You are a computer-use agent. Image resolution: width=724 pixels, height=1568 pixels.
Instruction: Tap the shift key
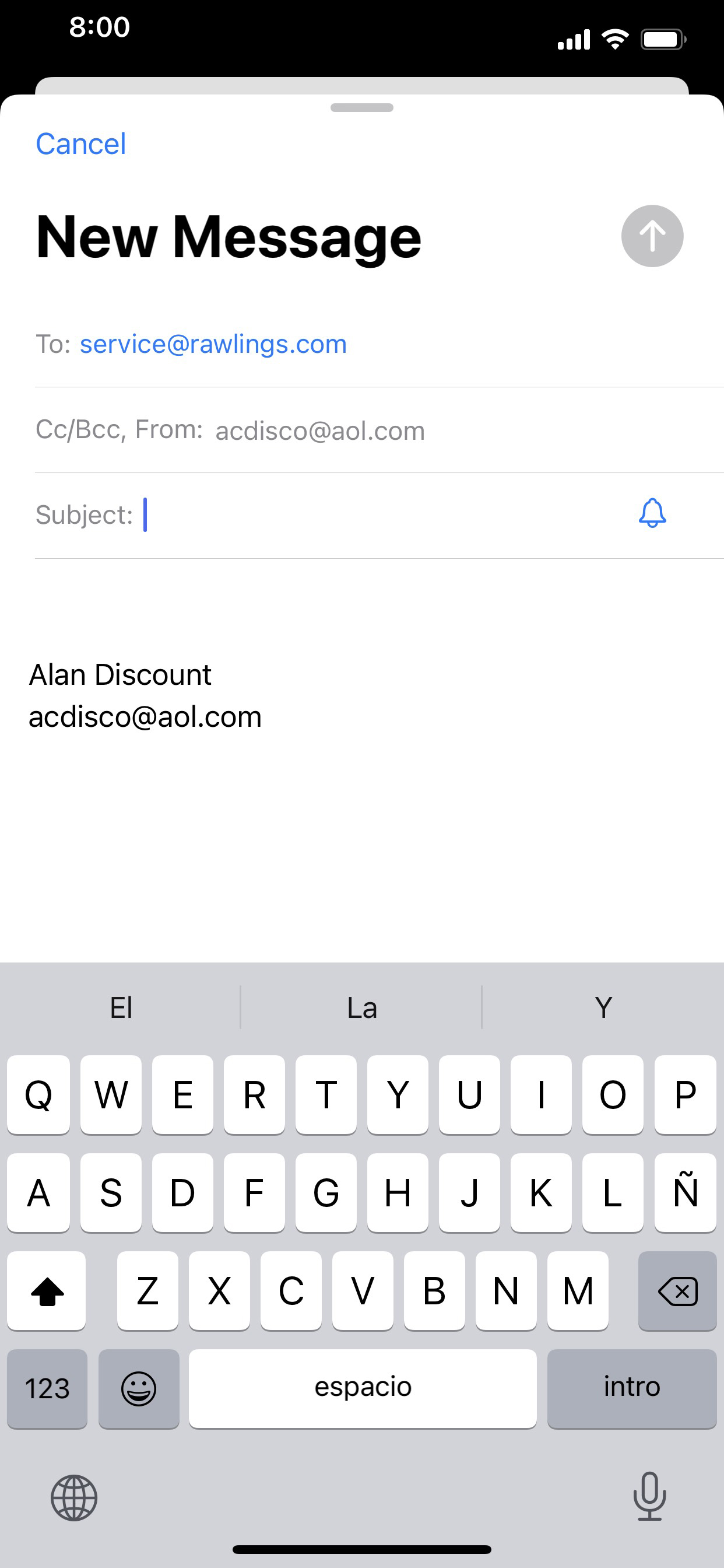click(47, 1291)
